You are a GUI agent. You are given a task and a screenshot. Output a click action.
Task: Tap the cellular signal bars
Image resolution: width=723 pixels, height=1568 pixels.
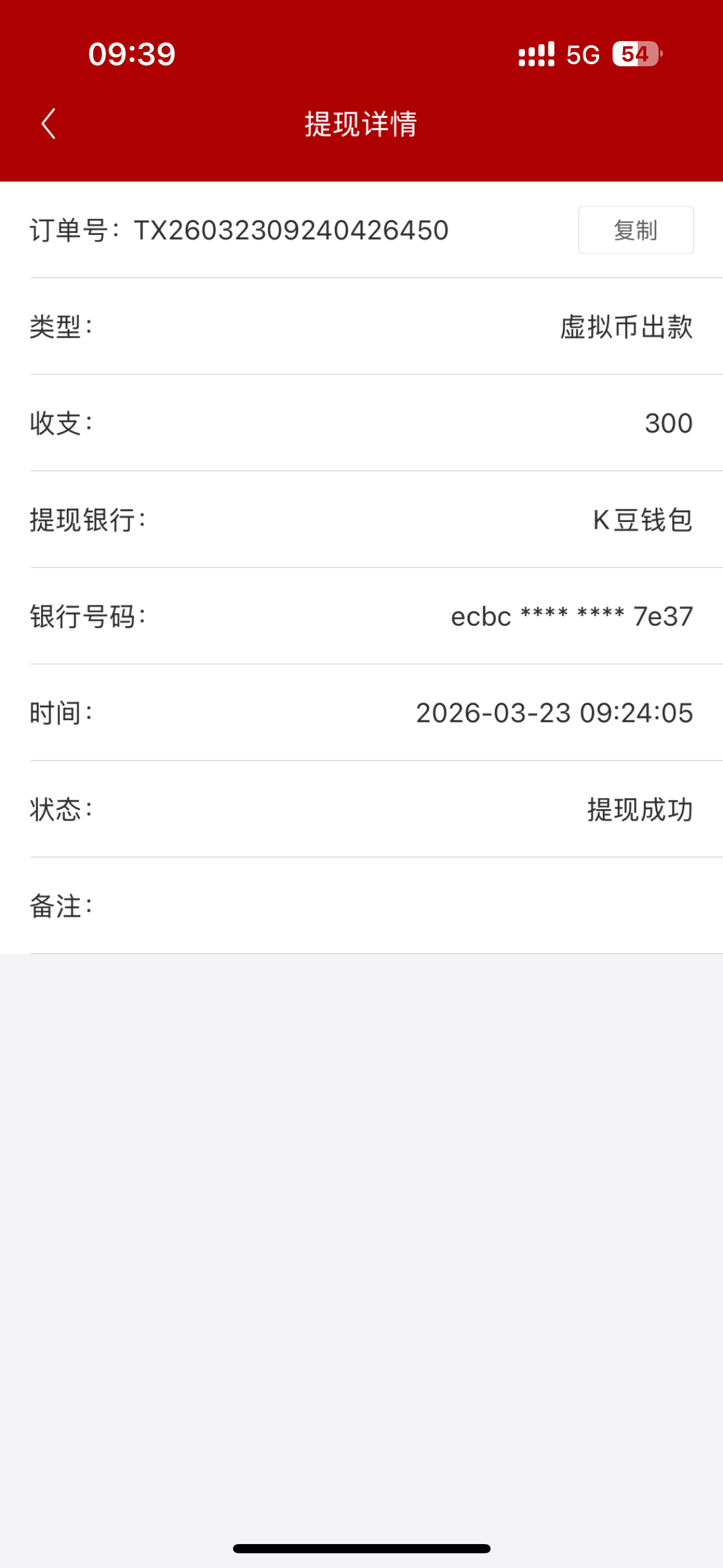tap(536, 55)
